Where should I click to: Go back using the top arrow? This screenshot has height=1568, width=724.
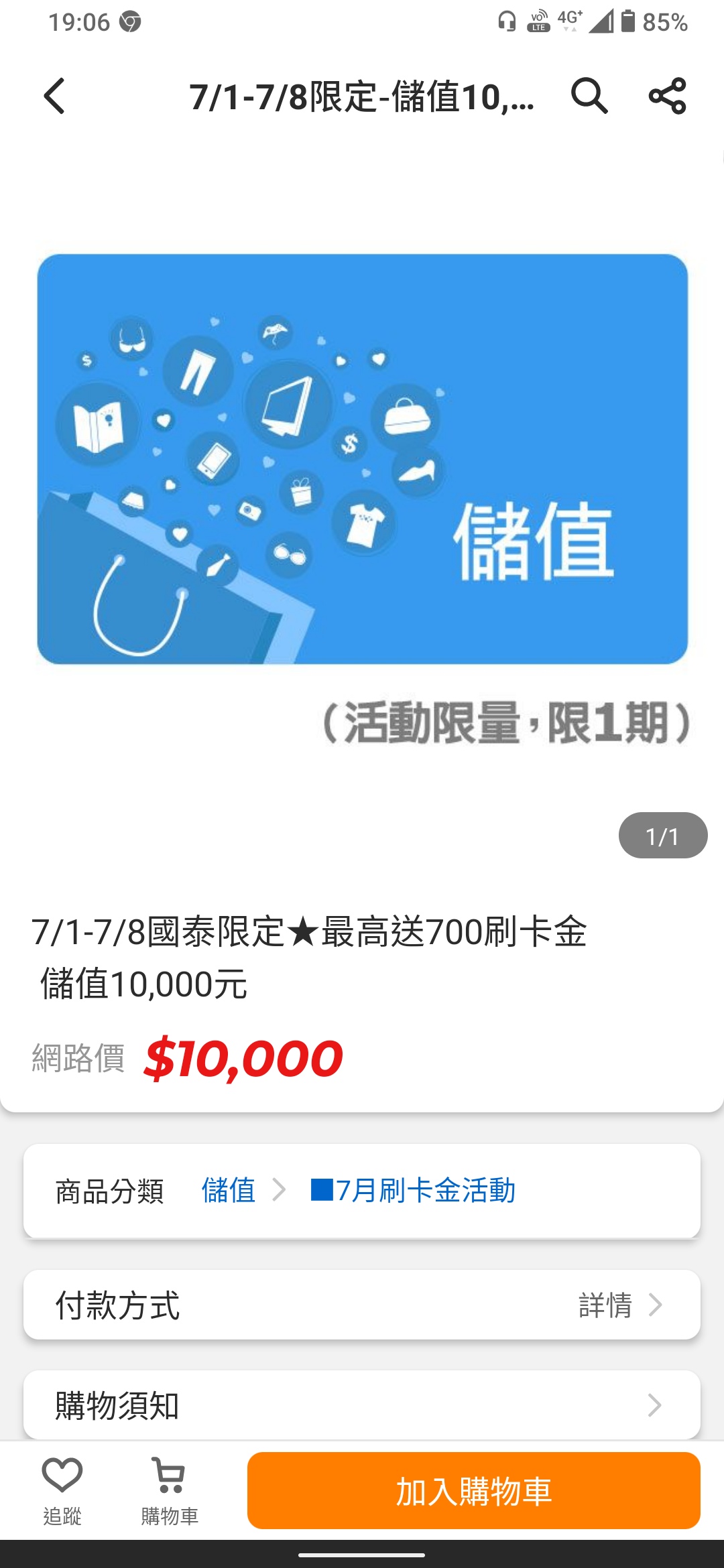55,96
